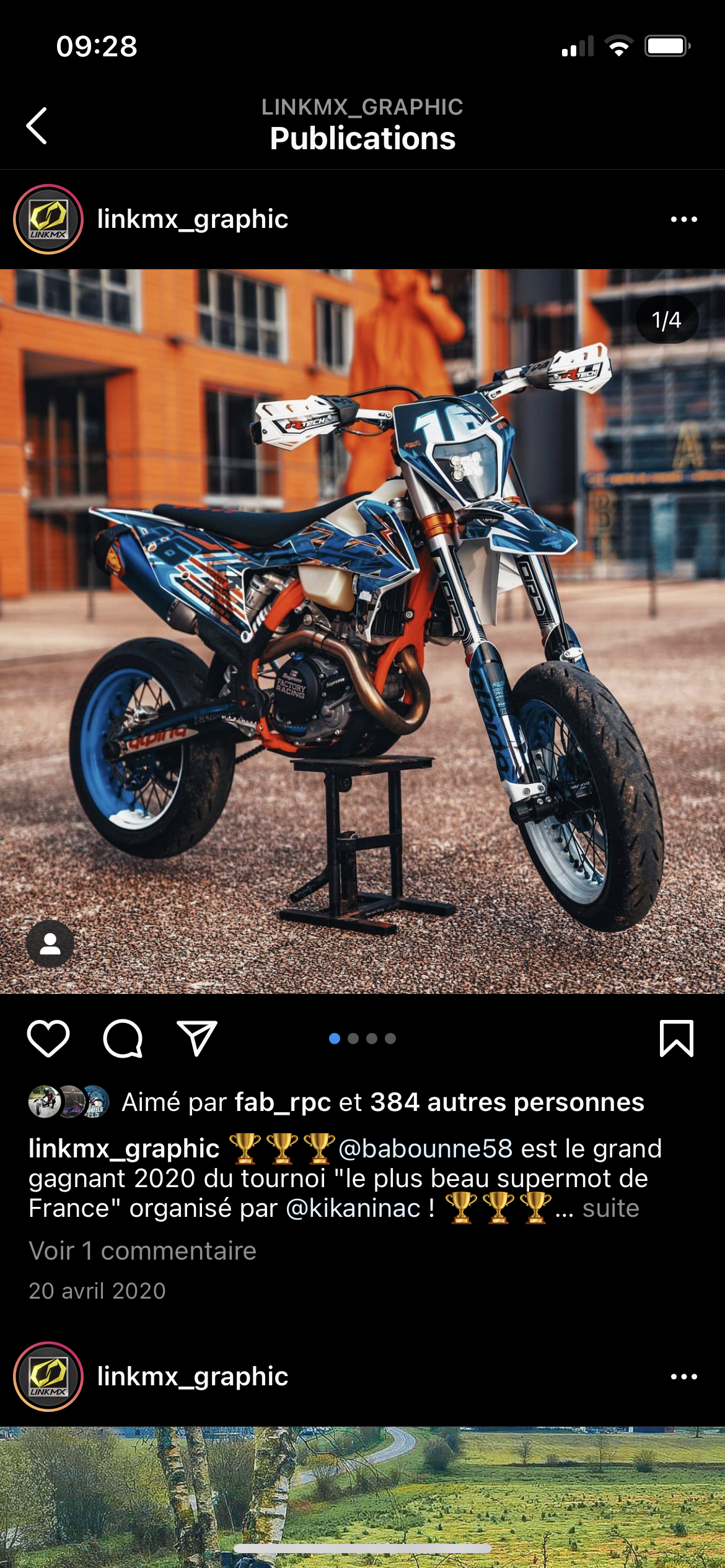Screen dimensions: 725x1568
Task: Go back from Publications
Action: [x=37, y=126]
